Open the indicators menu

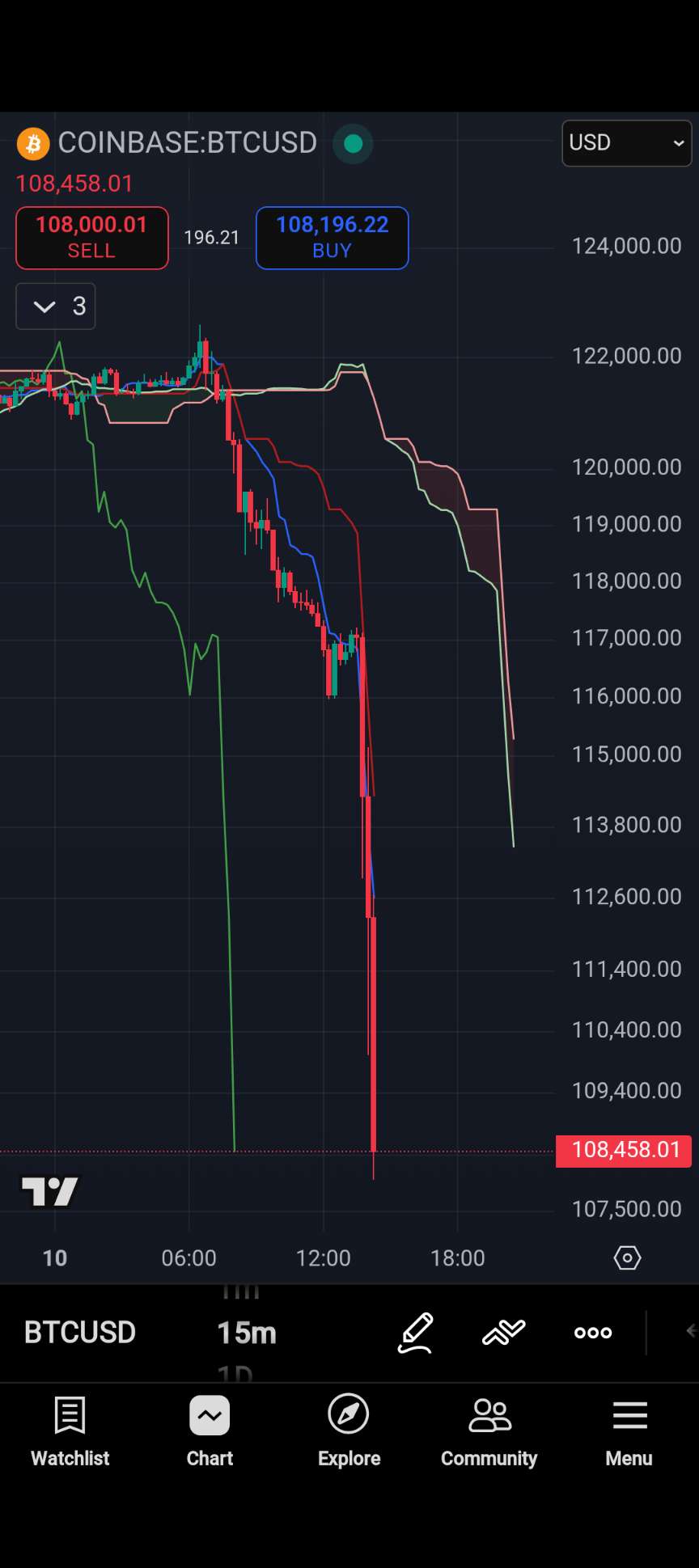click(504, 1332)
